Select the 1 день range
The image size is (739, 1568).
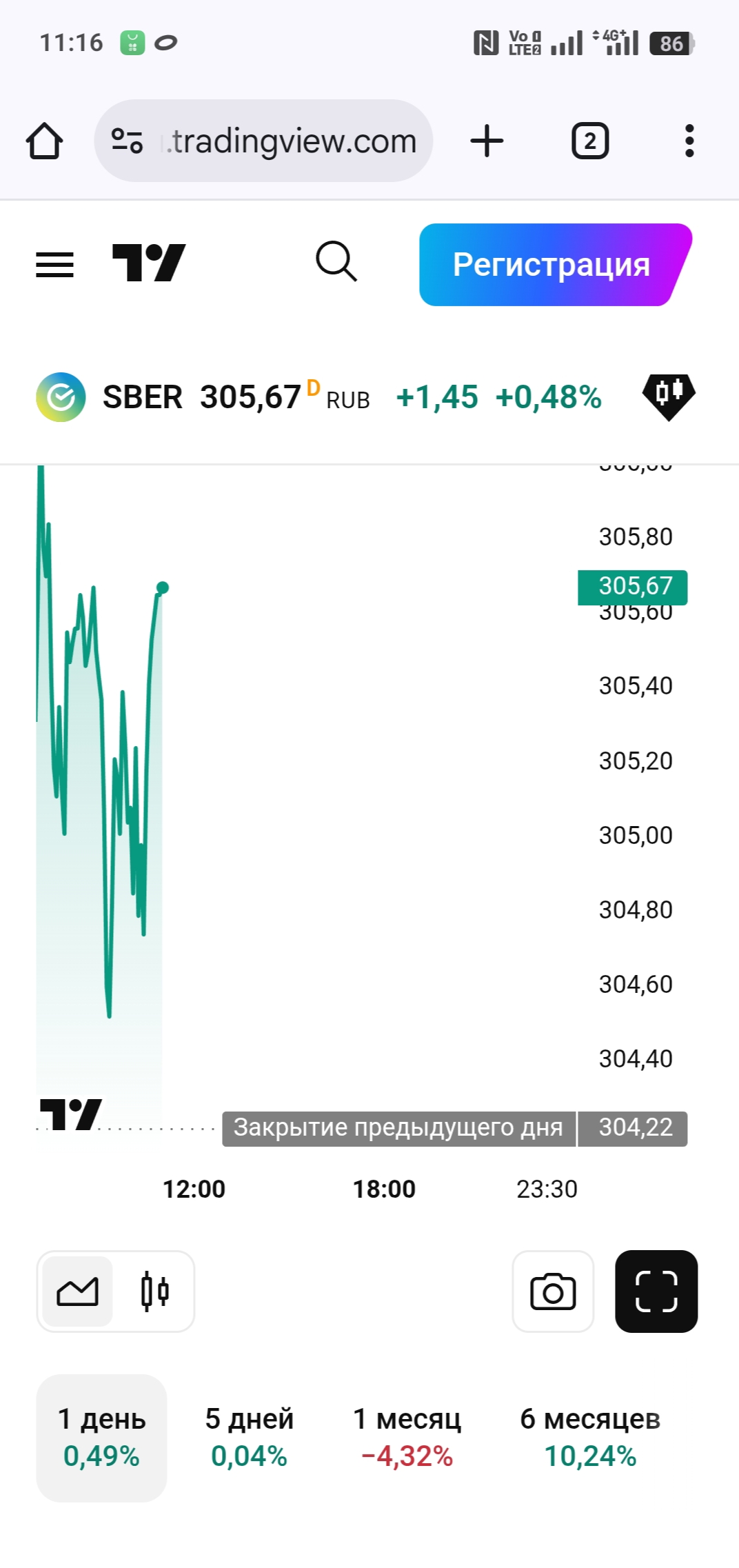tap(101, 1437)
